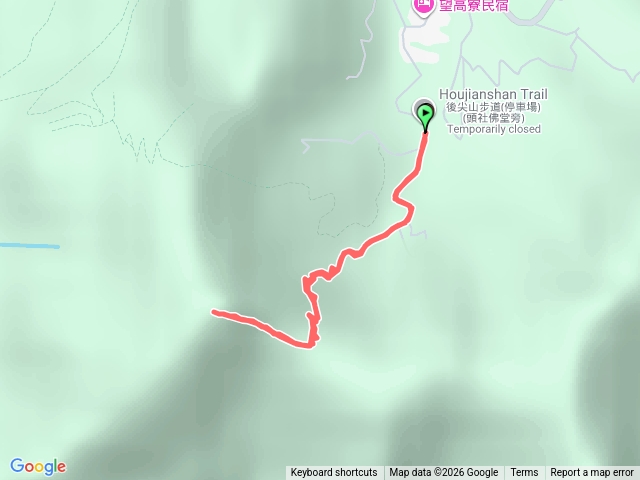Open the Terms link
This screenshot has width=640, height=480.
pos(524,473)
